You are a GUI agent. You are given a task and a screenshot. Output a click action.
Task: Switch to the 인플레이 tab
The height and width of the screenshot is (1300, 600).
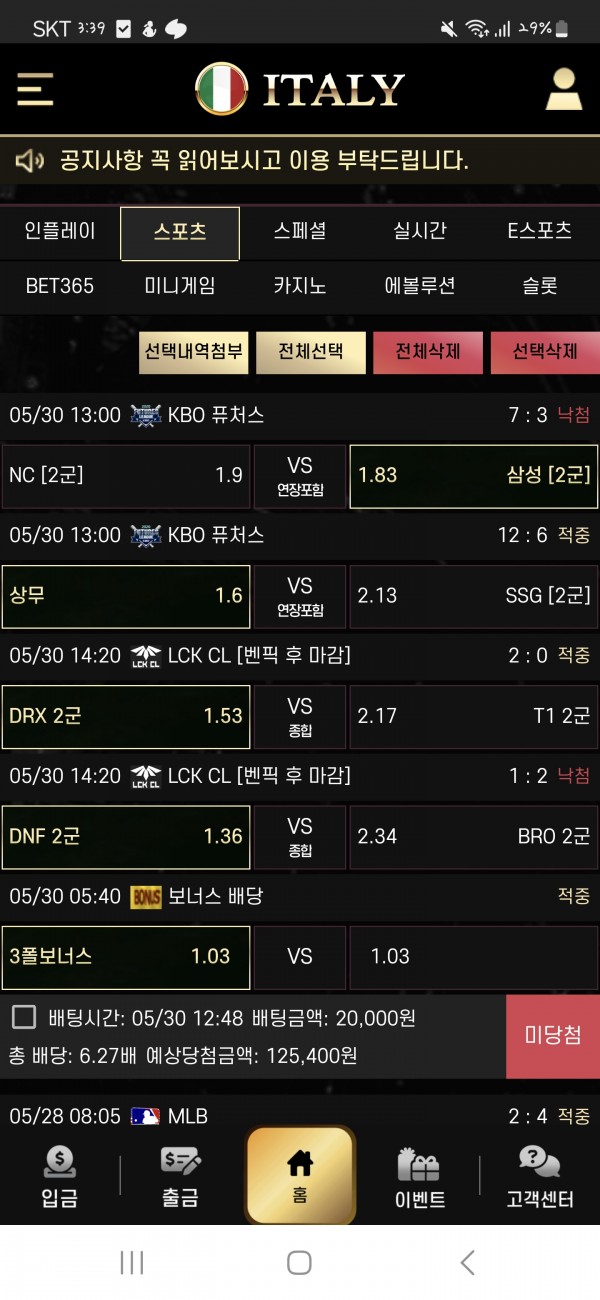[x=60, y=231]
